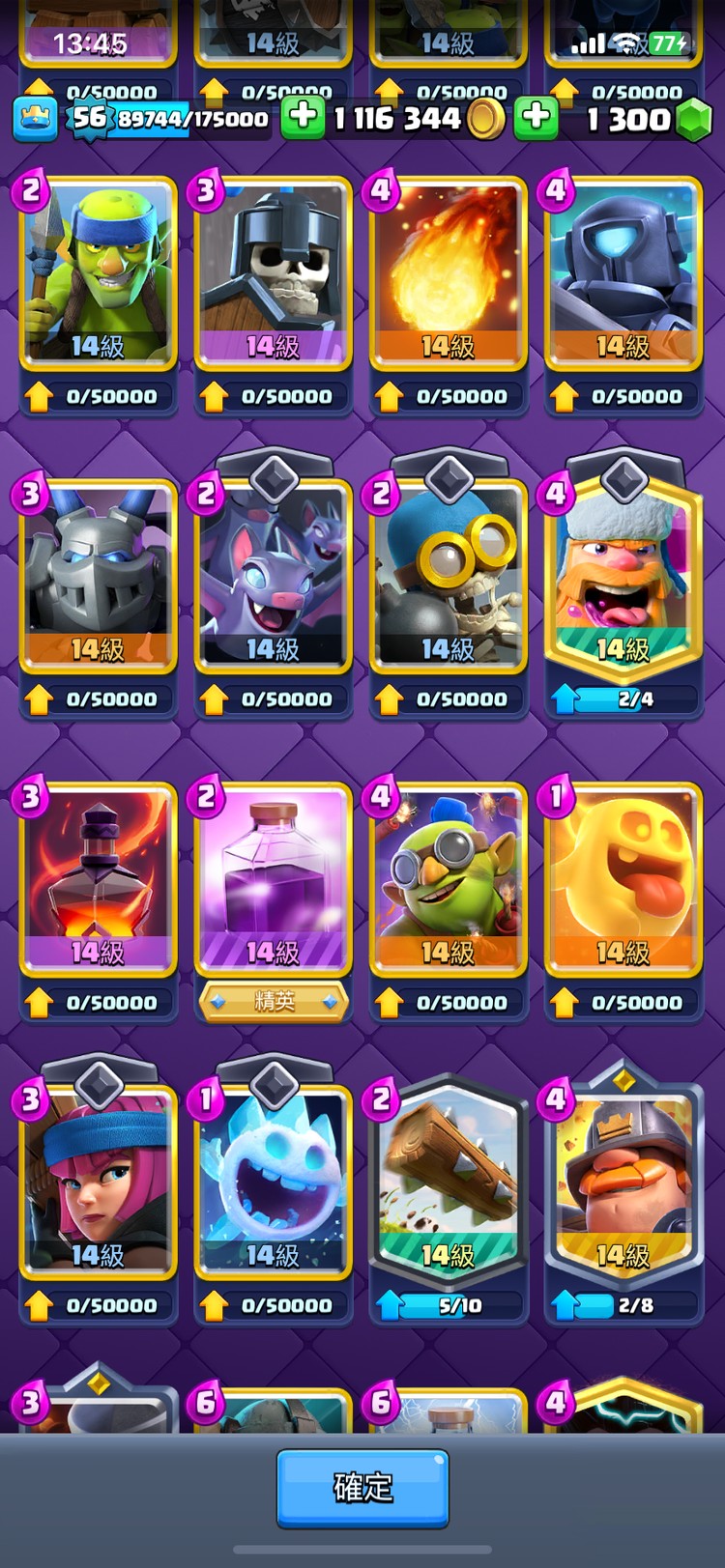Confirm with the 確定 button
This screenshot has width=725, height=1568.
362,1487
